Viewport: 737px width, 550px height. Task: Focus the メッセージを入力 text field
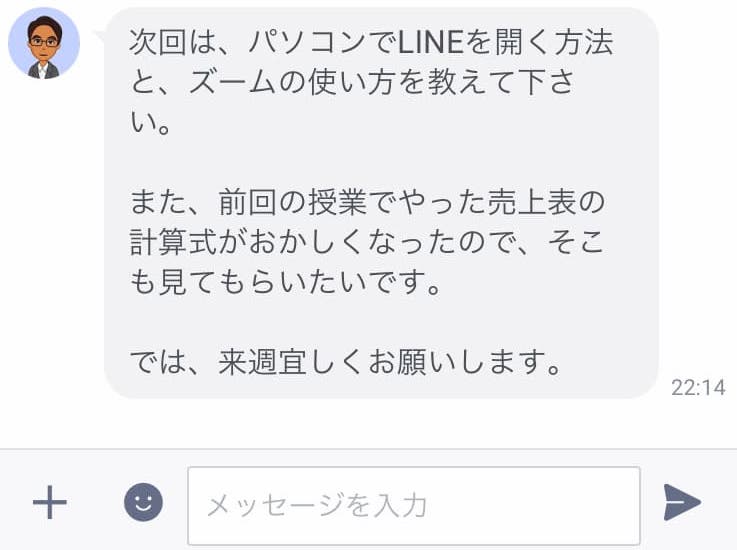414,505
